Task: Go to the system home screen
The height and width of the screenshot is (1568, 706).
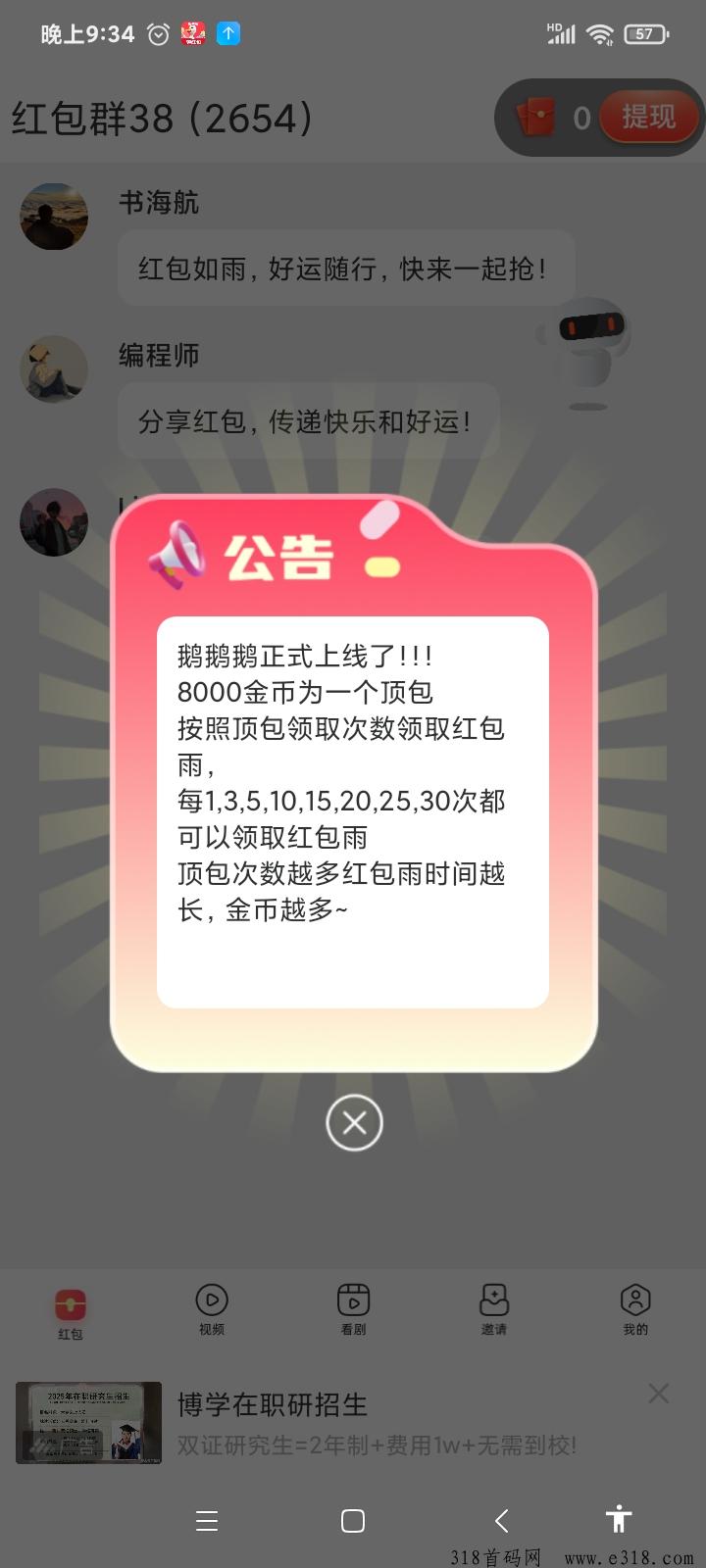Action: coord(353,1520)
